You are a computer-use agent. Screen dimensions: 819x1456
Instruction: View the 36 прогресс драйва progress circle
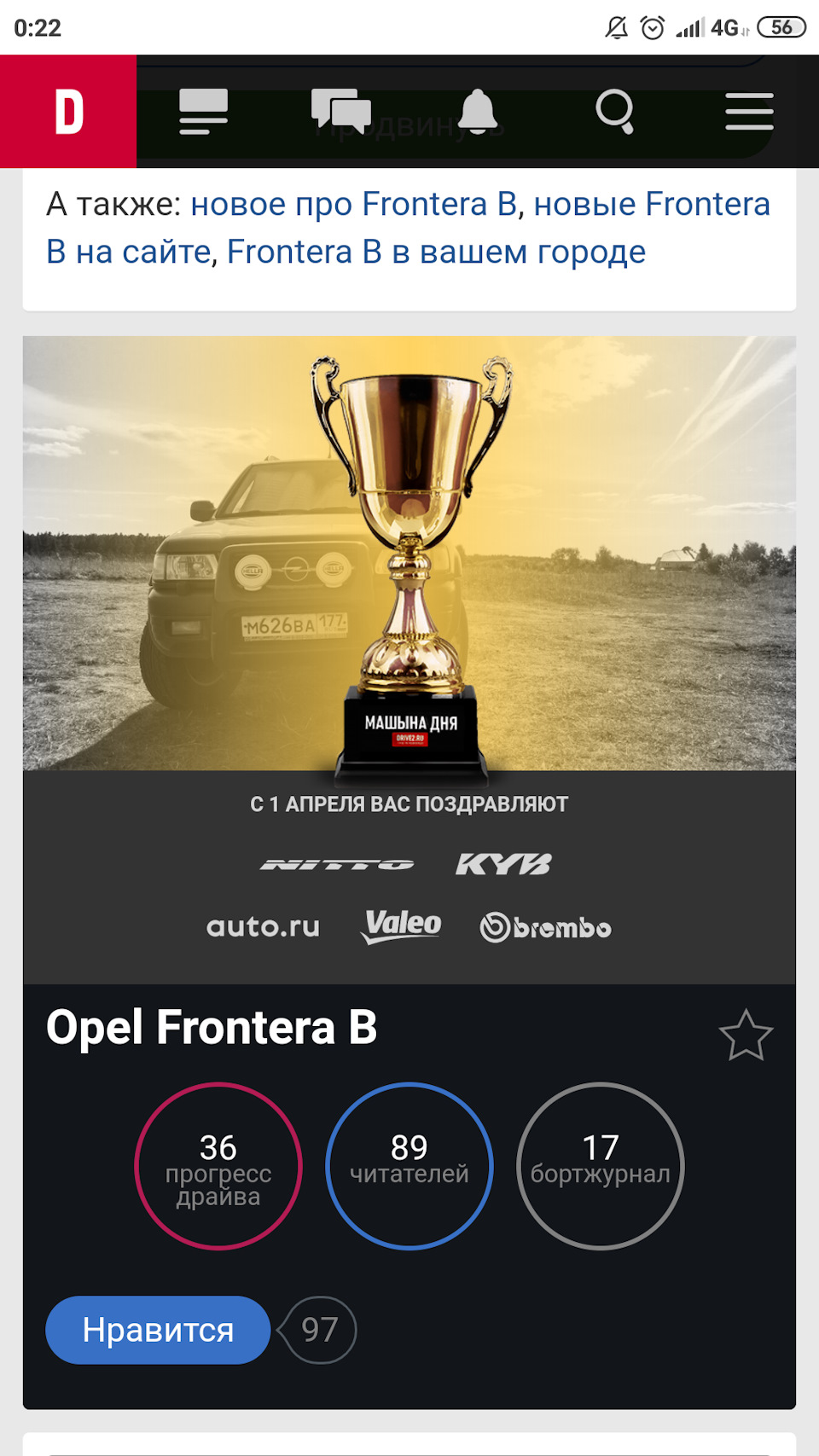pyautogui.click(x=218, y=1164)
